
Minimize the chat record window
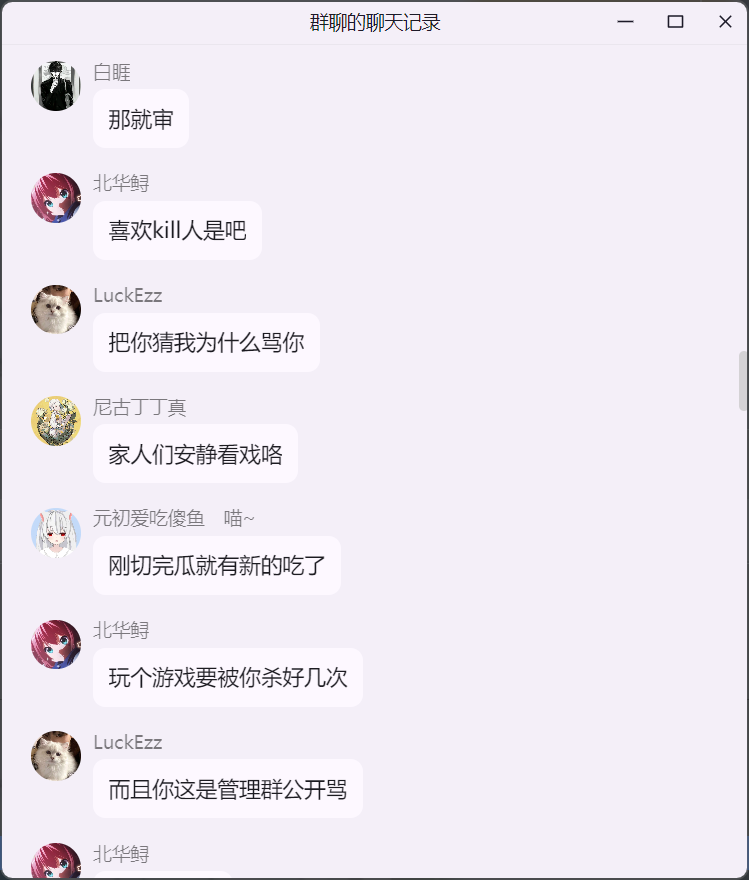pos(626,22)
